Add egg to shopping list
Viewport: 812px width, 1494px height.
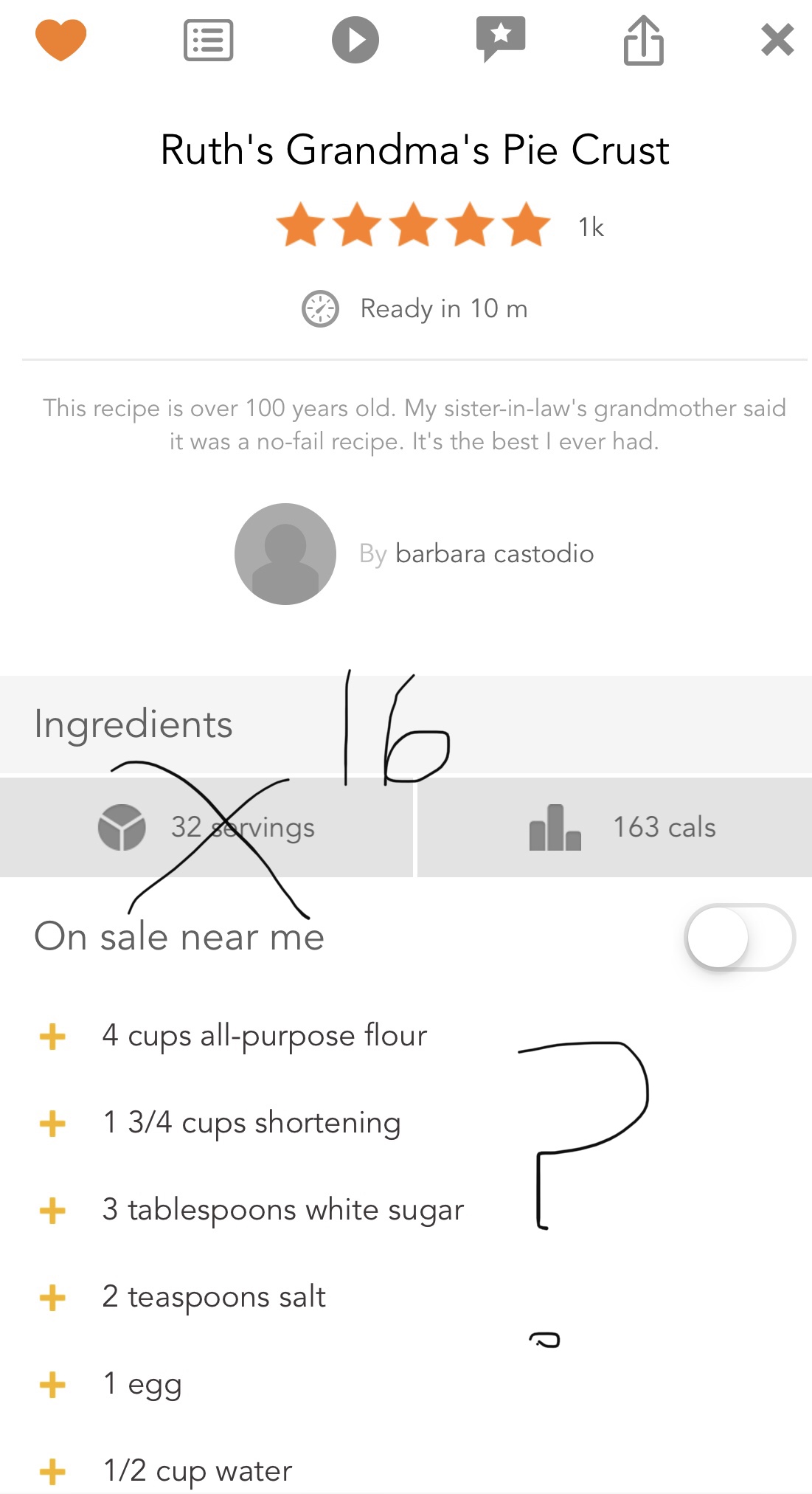52,1384
